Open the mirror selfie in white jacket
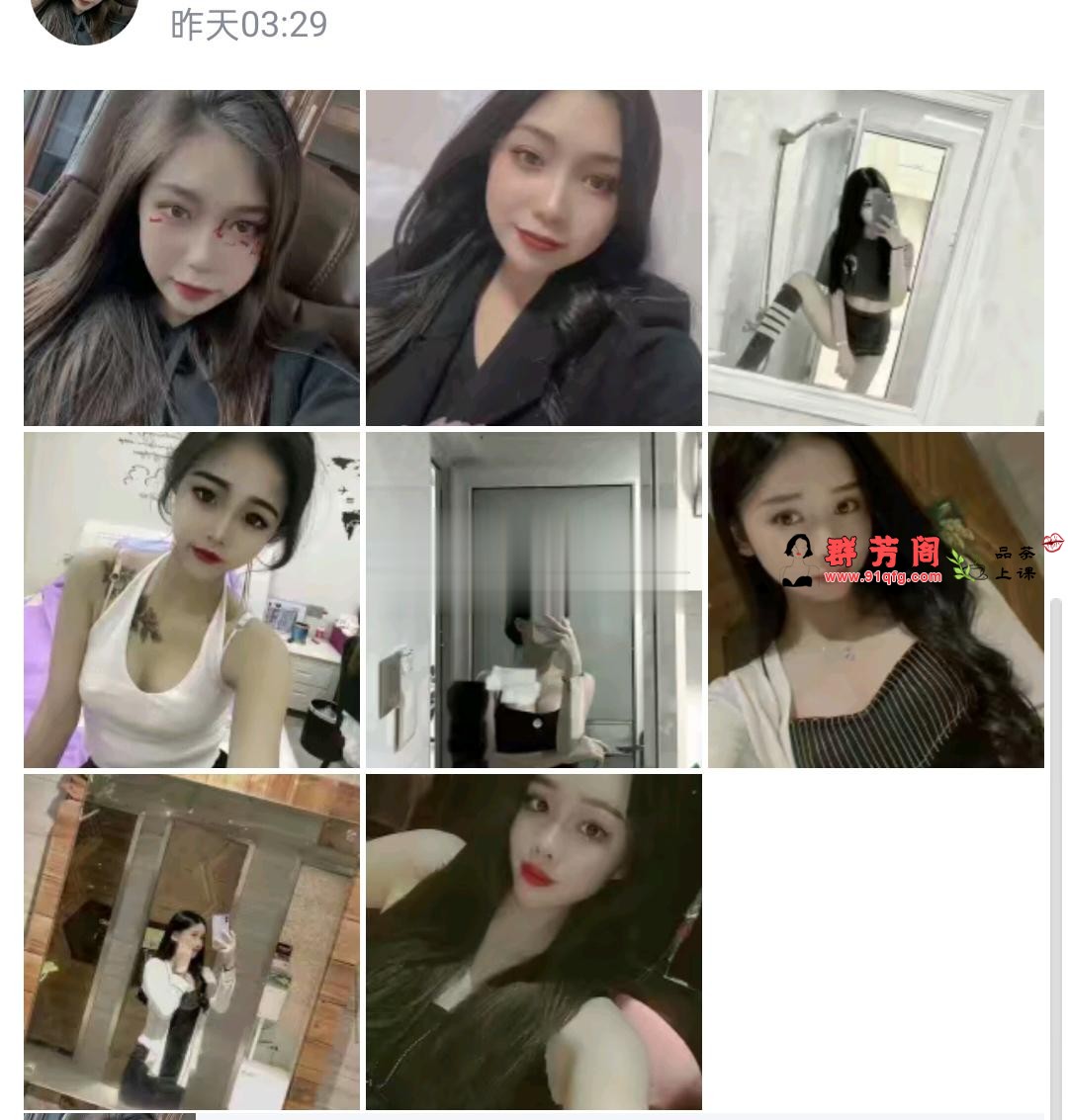 pos(192,942)
